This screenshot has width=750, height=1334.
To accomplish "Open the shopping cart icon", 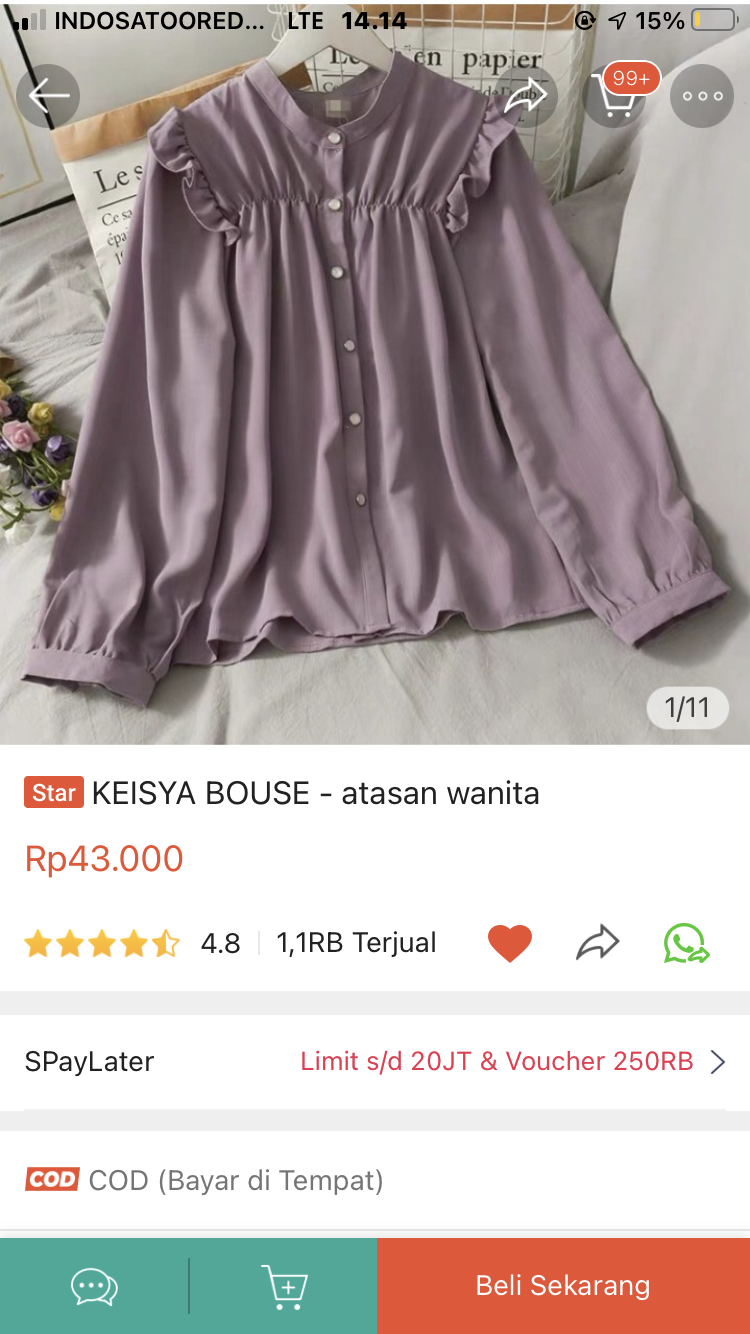I will pos(615,95).
